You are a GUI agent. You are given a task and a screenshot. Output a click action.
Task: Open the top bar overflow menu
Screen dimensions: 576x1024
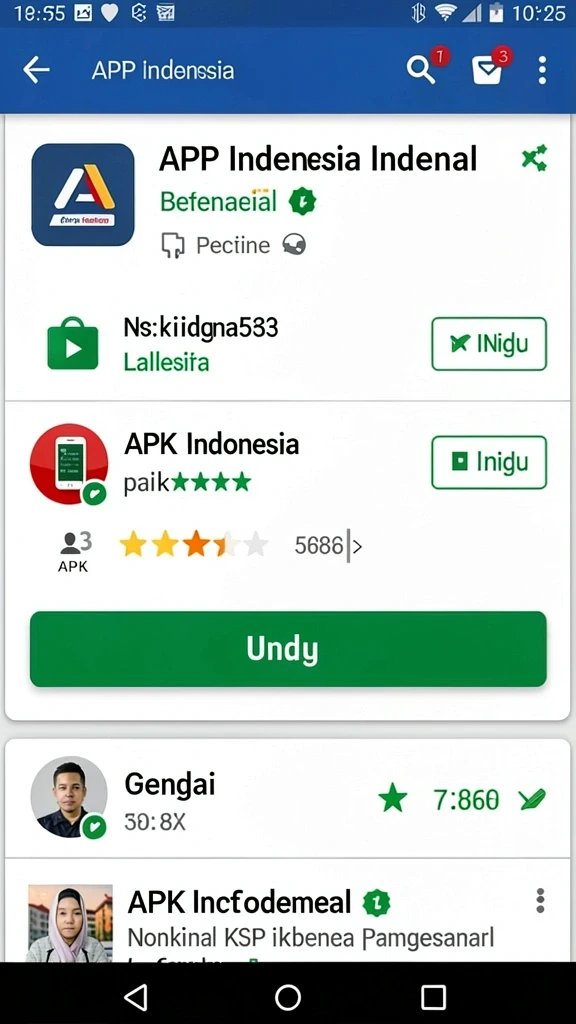pos(542,70)
